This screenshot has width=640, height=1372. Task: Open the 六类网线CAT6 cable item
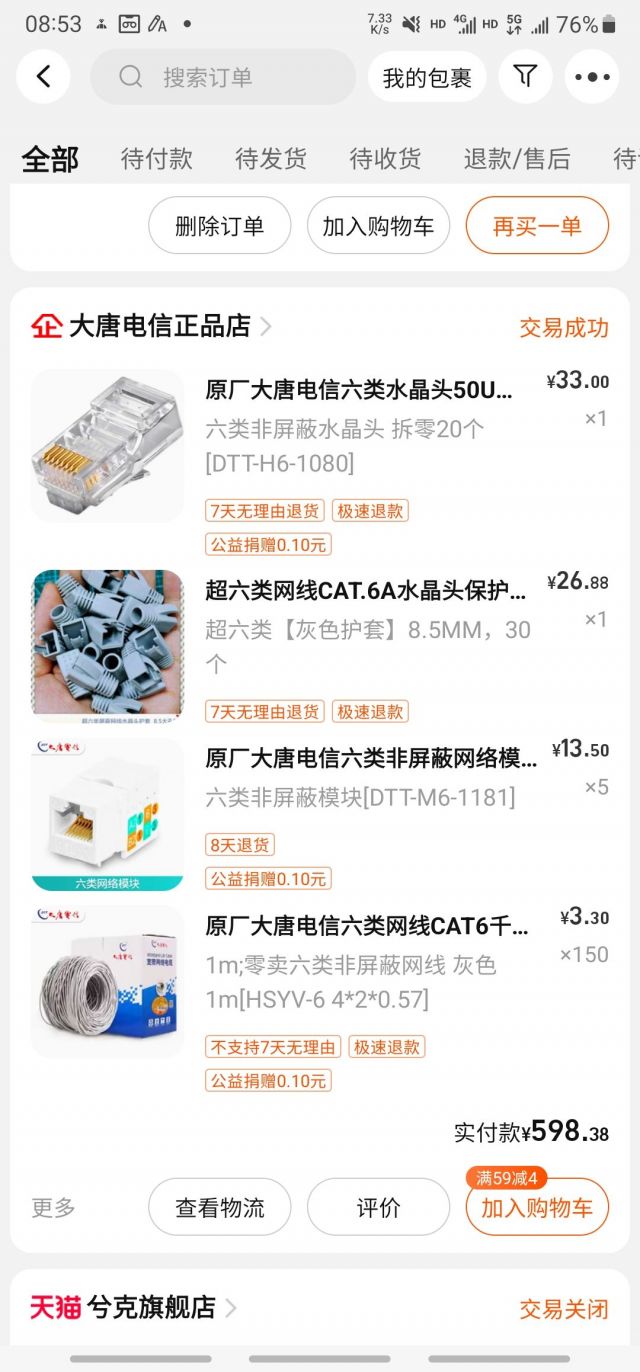367,926
